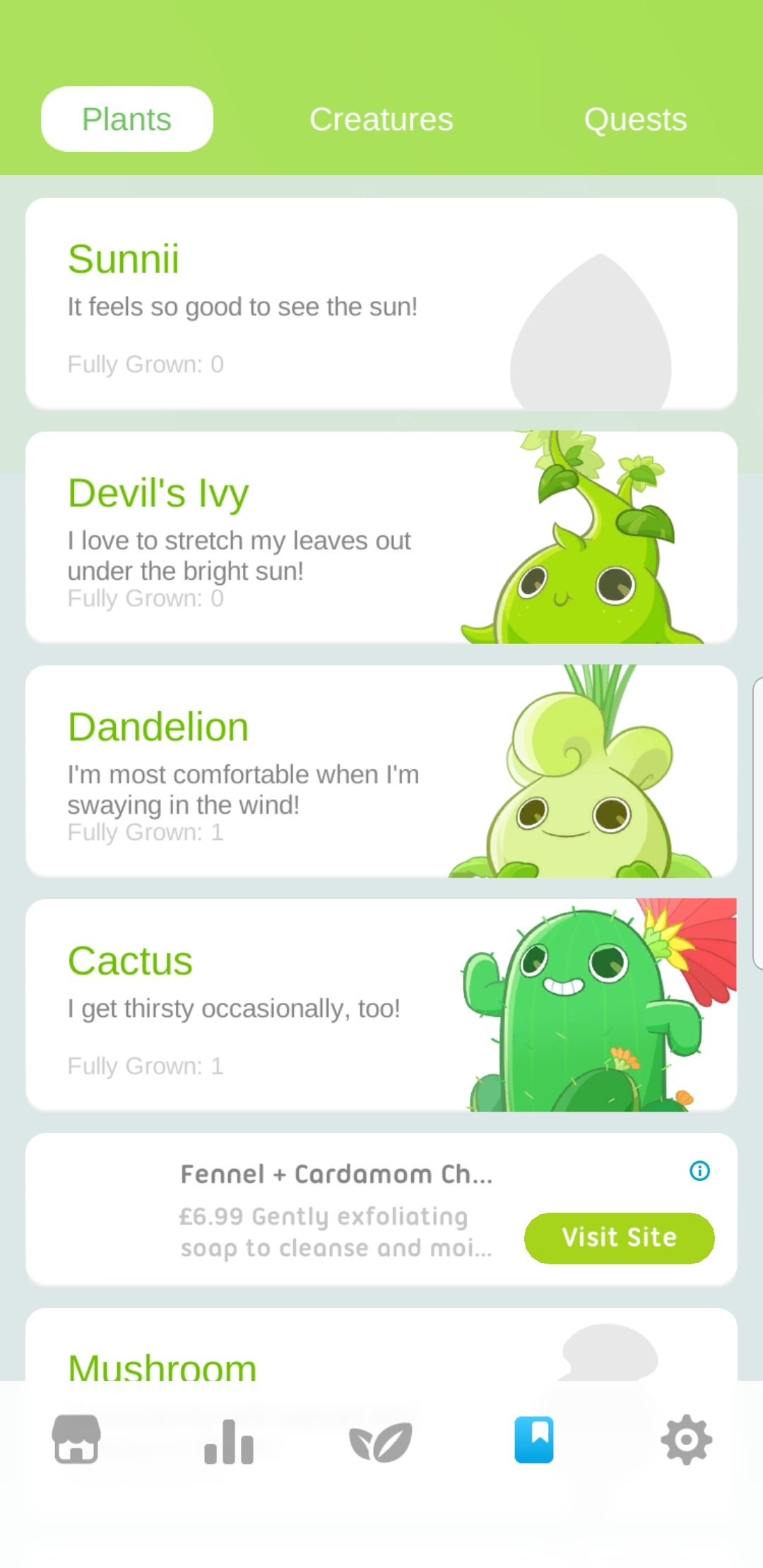Open settings gear in bottom bar
The width and height of the screenshot is (763, 1568).
[687, 1439]
